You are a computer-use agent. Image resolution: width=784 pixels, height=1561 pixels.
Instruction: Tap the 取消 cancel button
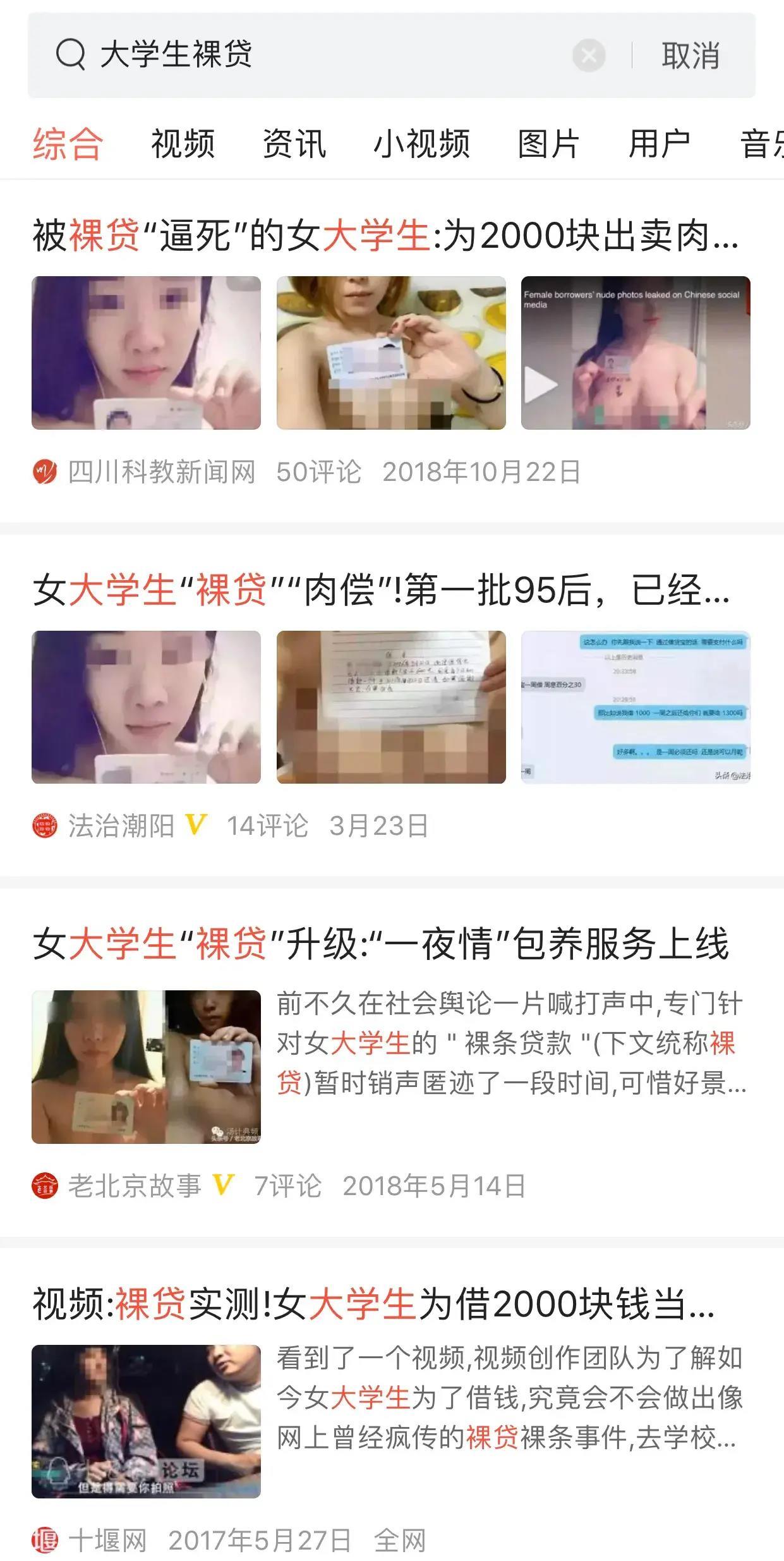point(689,57)
